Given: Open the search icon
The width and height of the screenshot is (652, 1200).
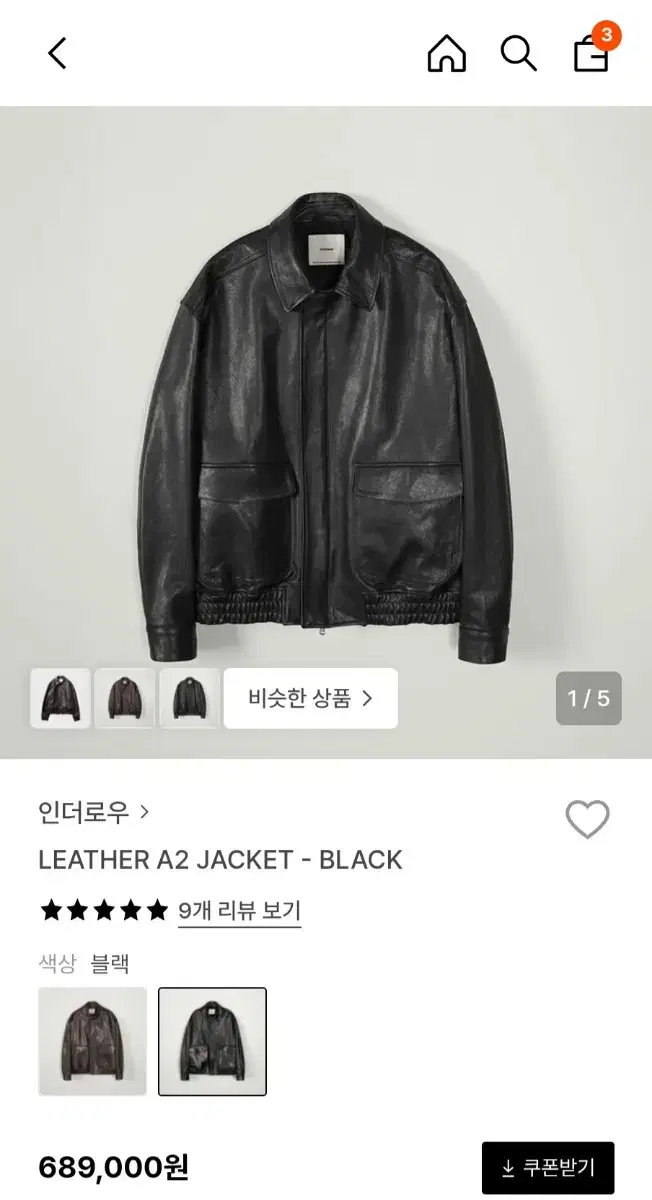Looking at the screenshot, I should tap(518, 53).
